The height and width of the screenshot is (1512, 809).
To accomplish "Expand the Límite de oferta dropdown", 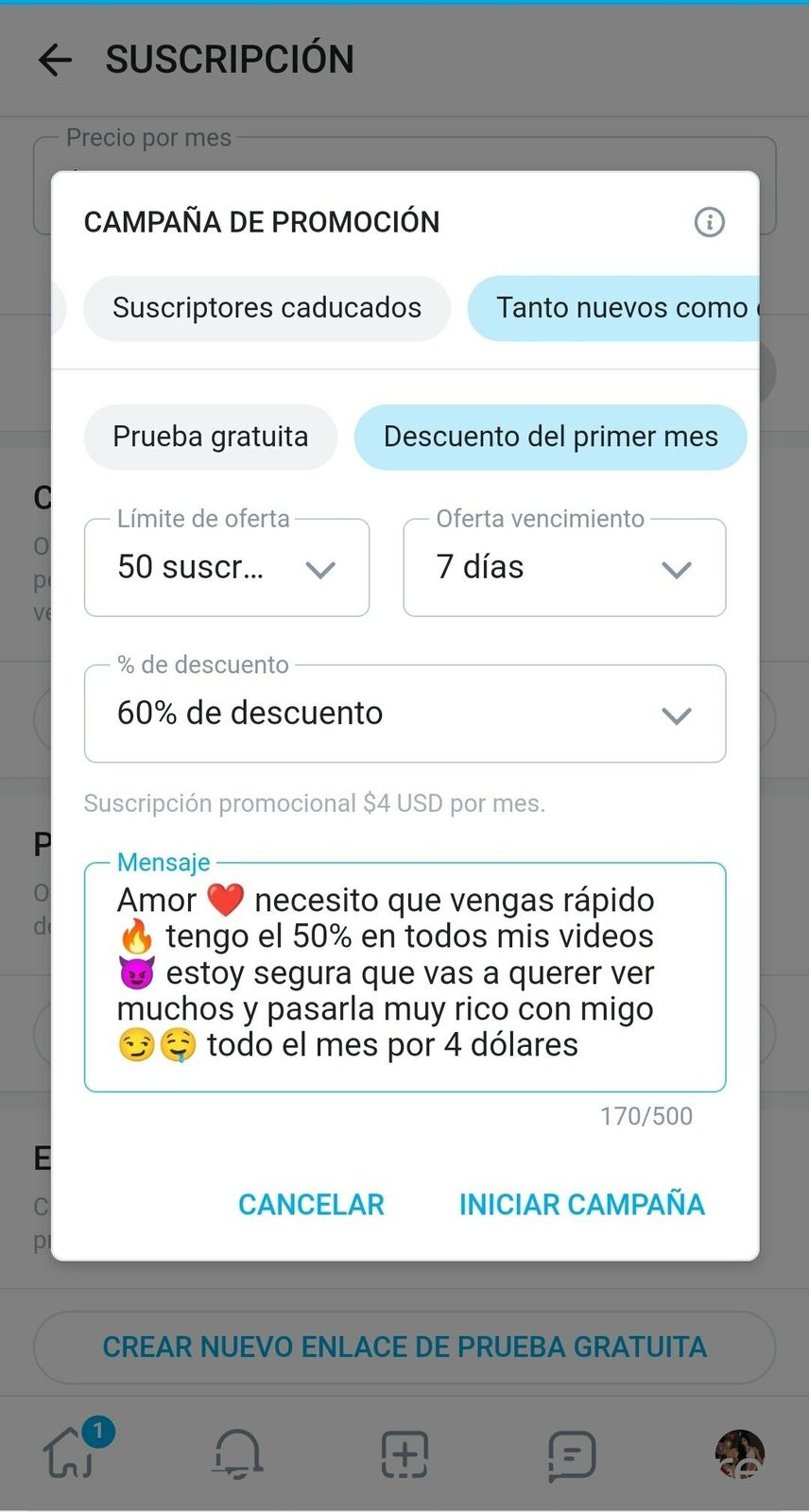I will pyautogui.click(x=227, y=568).
